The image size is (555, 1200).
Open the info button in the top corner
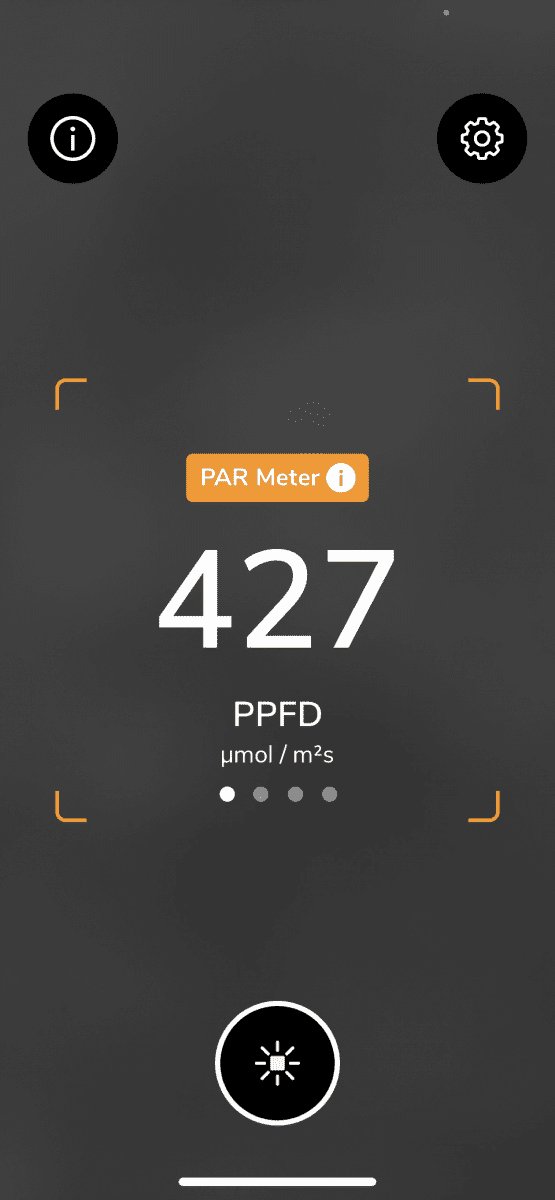(x=73, y=139)
